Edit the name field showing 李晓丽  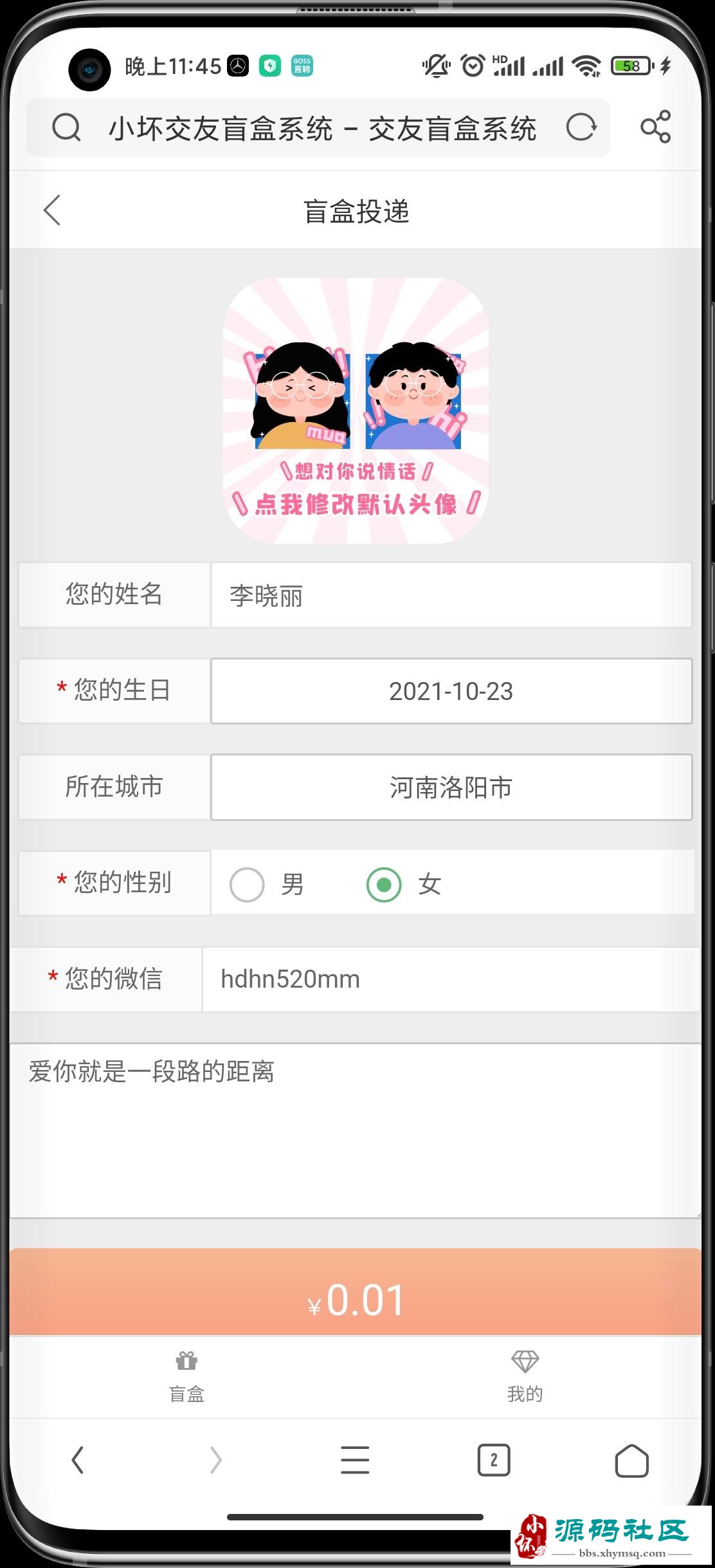coord(451,595)
